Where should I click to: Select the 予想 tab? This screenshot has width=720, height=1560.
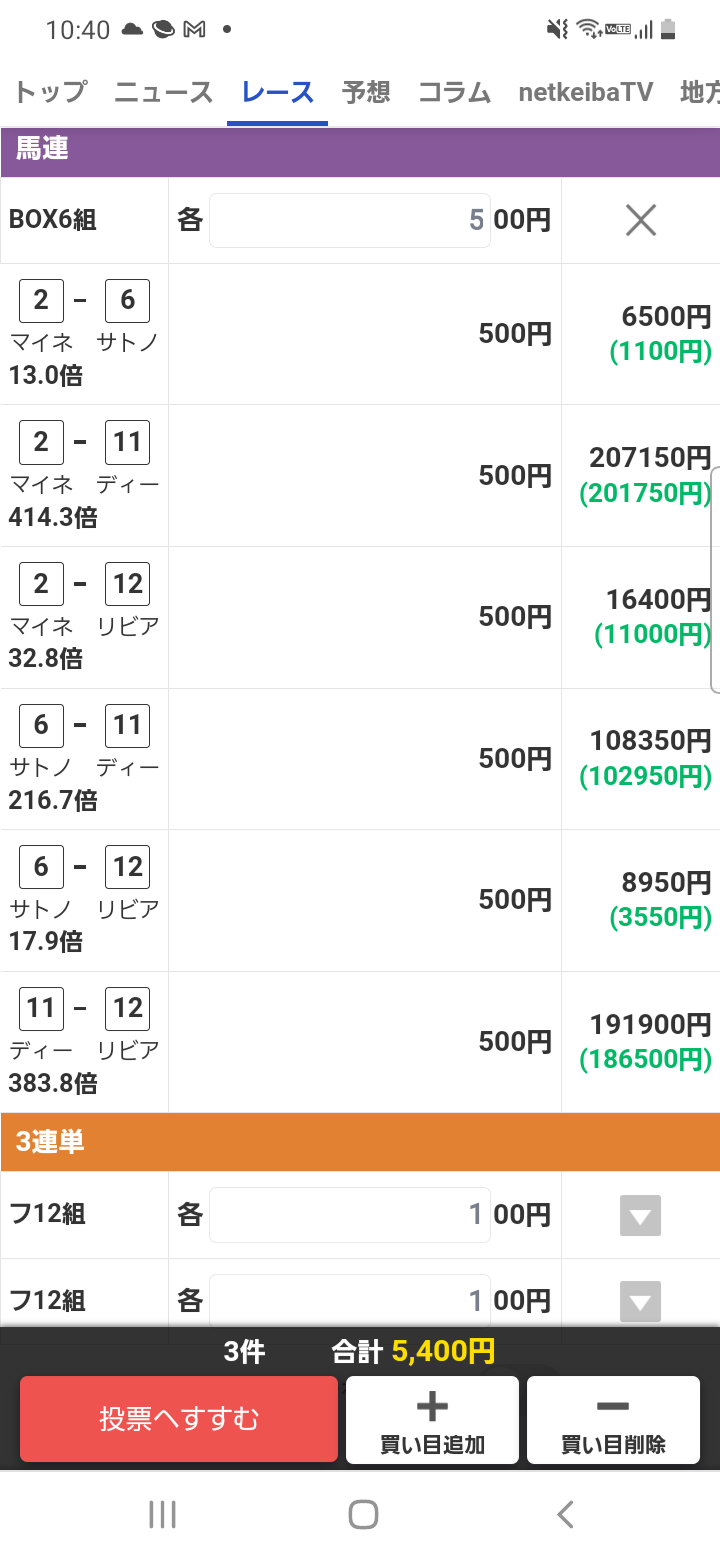point(366,93)
